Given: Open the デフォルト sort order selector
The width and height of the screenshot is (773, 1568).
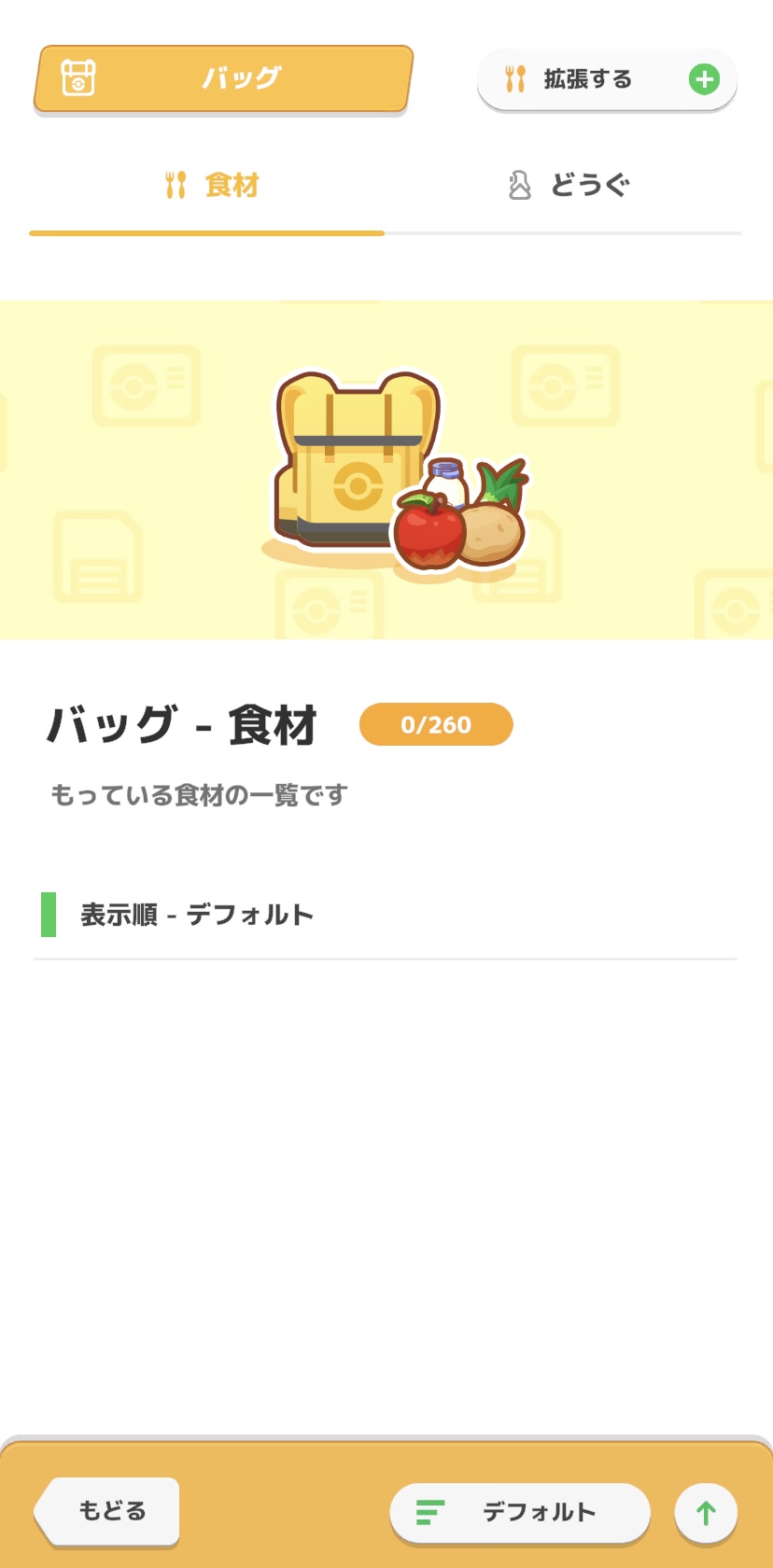Looking at the screenshot, I should (520, 1512).
